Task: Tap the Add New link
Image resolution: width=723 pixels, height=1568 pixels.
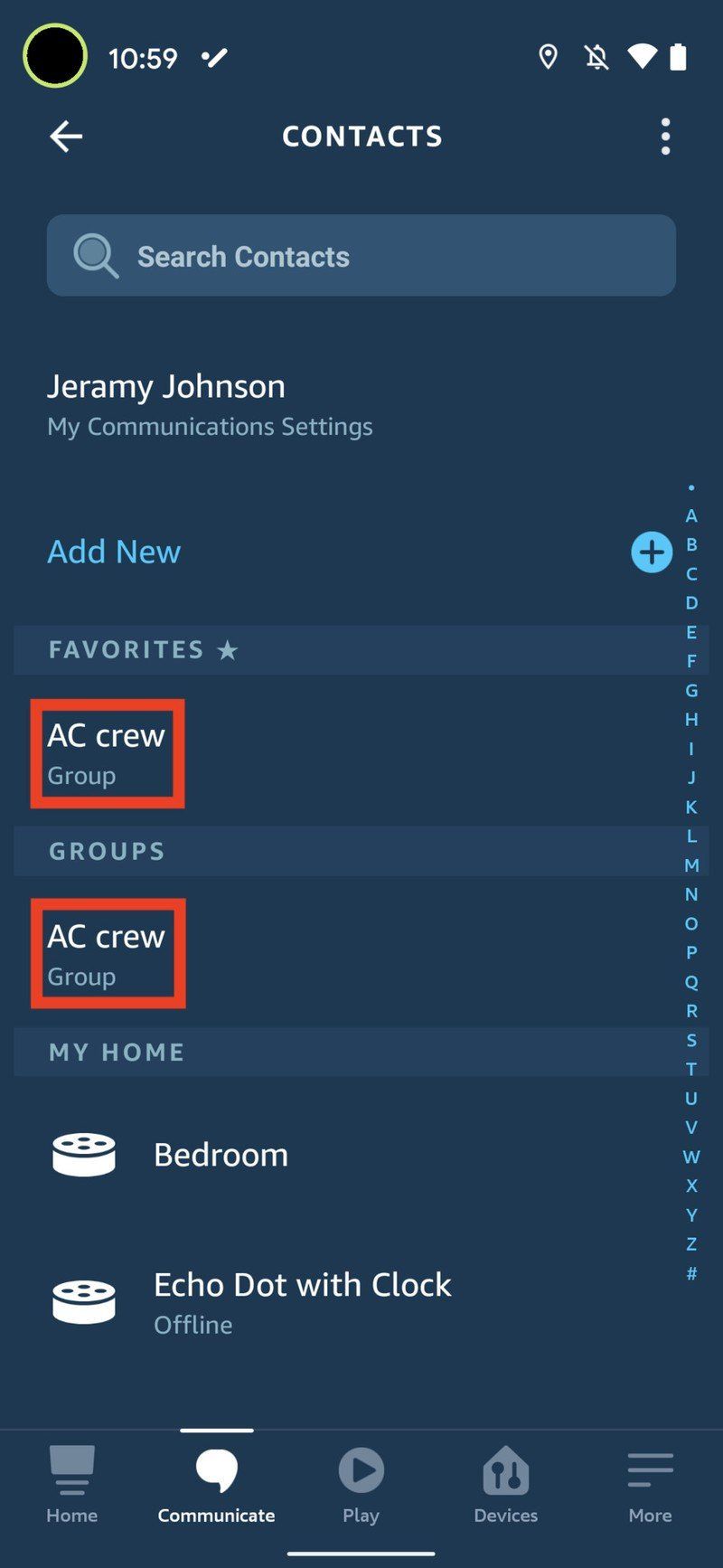Action: point(114,552)
